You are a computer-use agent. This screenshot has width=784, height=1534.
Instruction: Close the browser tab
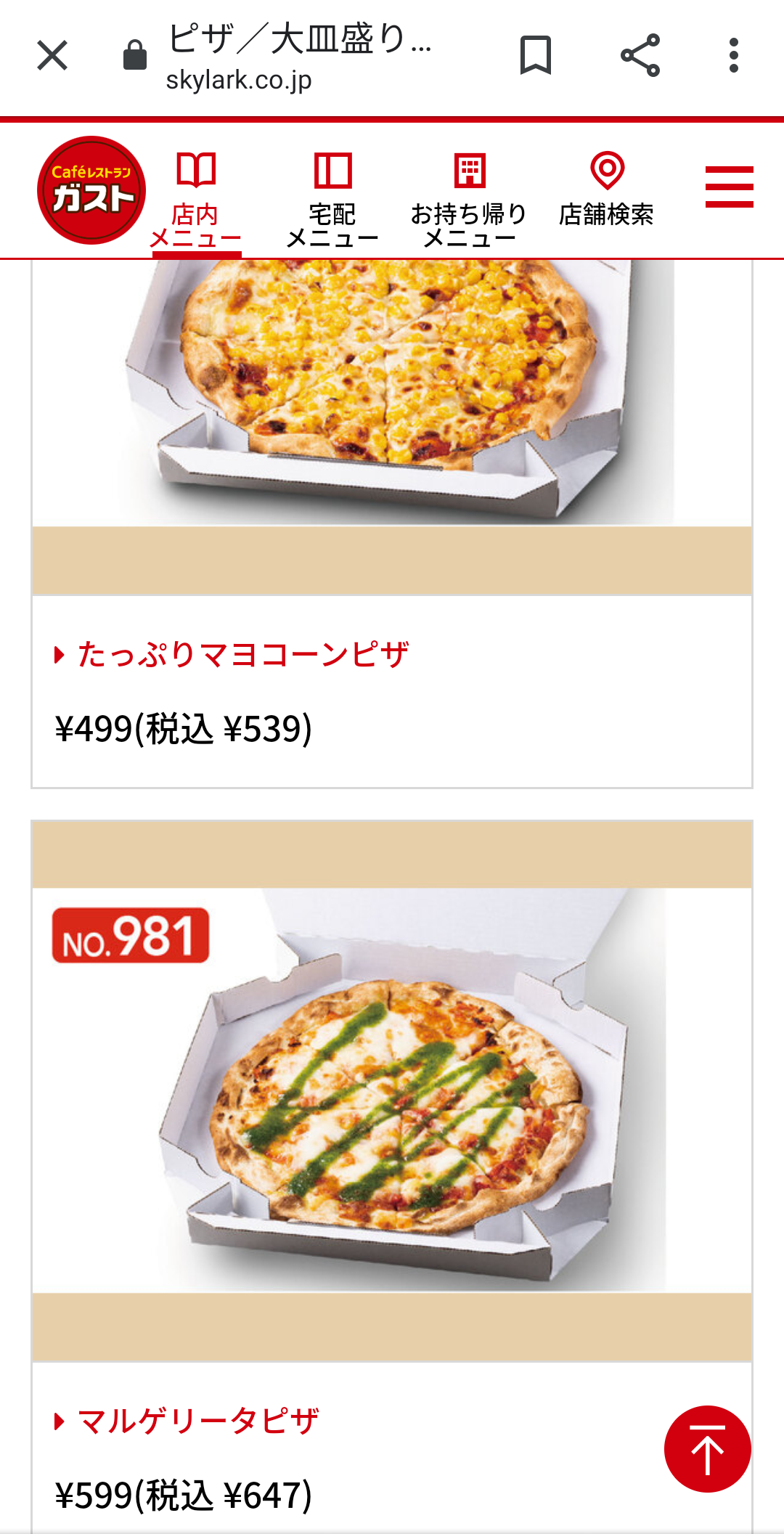pos(52,55)
